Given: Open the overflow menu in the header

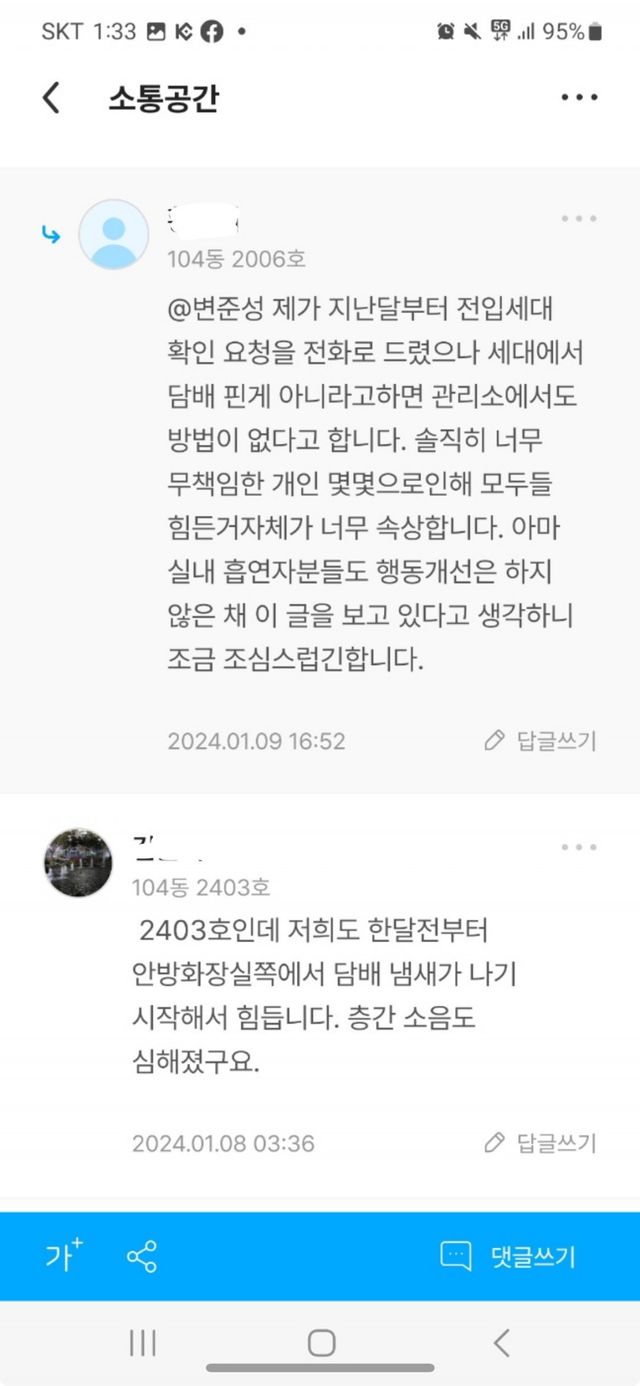Looking at the screenshot, I should tap(579, 98).
